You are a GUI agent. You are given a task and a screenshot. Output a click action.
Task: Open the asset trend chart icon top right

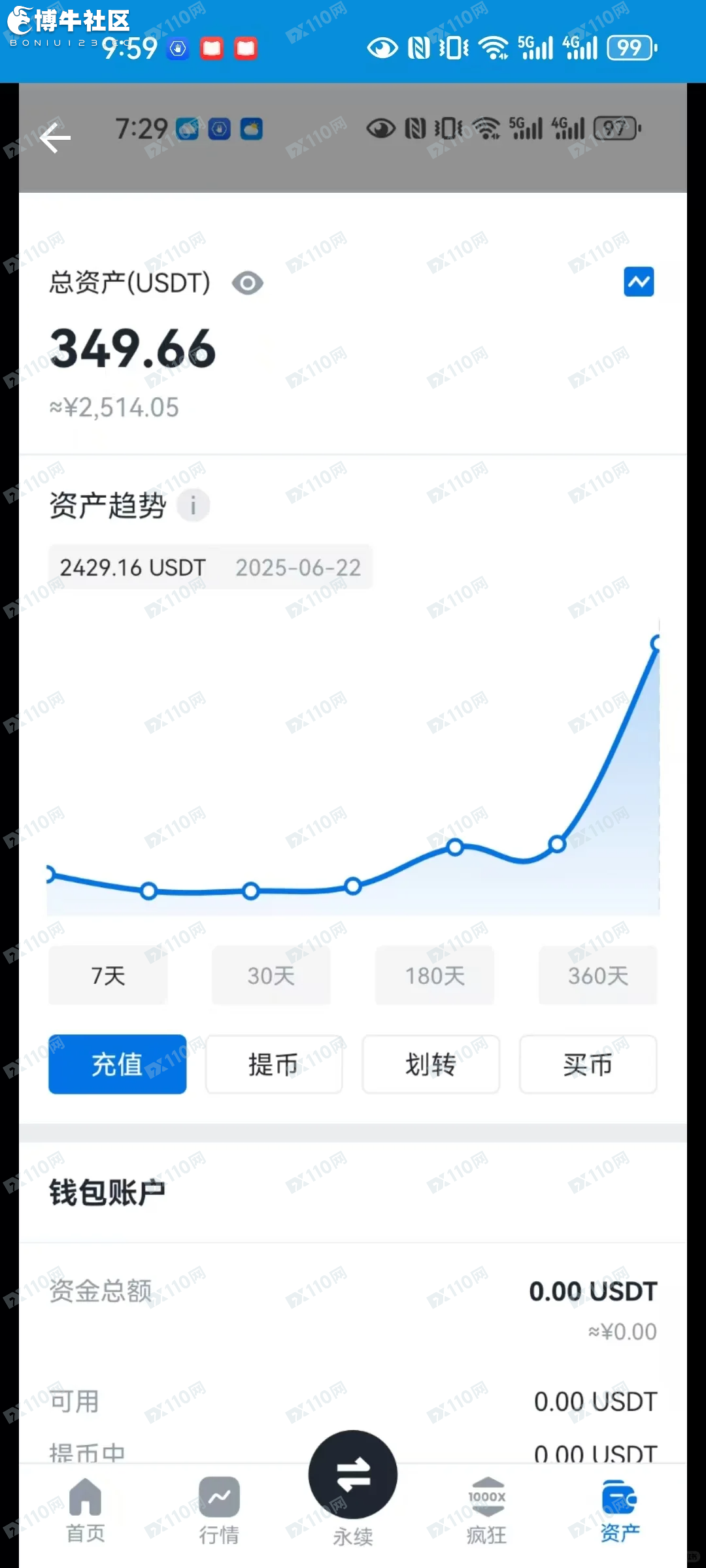point(639,281)
